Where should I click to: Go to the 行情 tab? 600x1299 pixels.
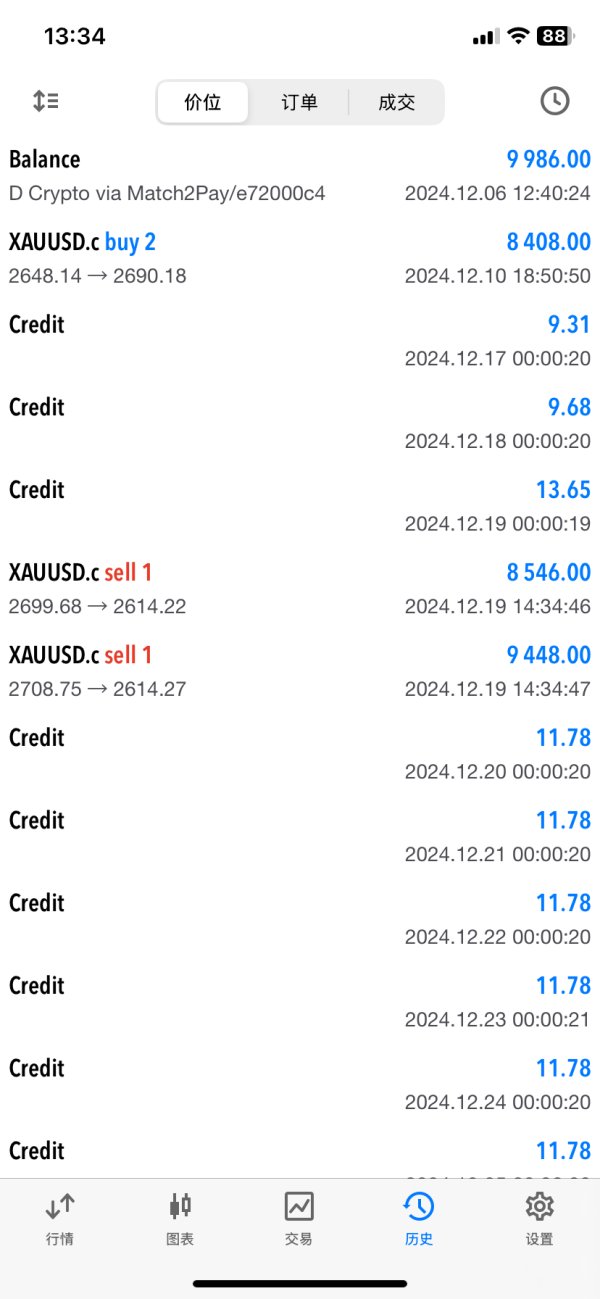(60, 1218)
